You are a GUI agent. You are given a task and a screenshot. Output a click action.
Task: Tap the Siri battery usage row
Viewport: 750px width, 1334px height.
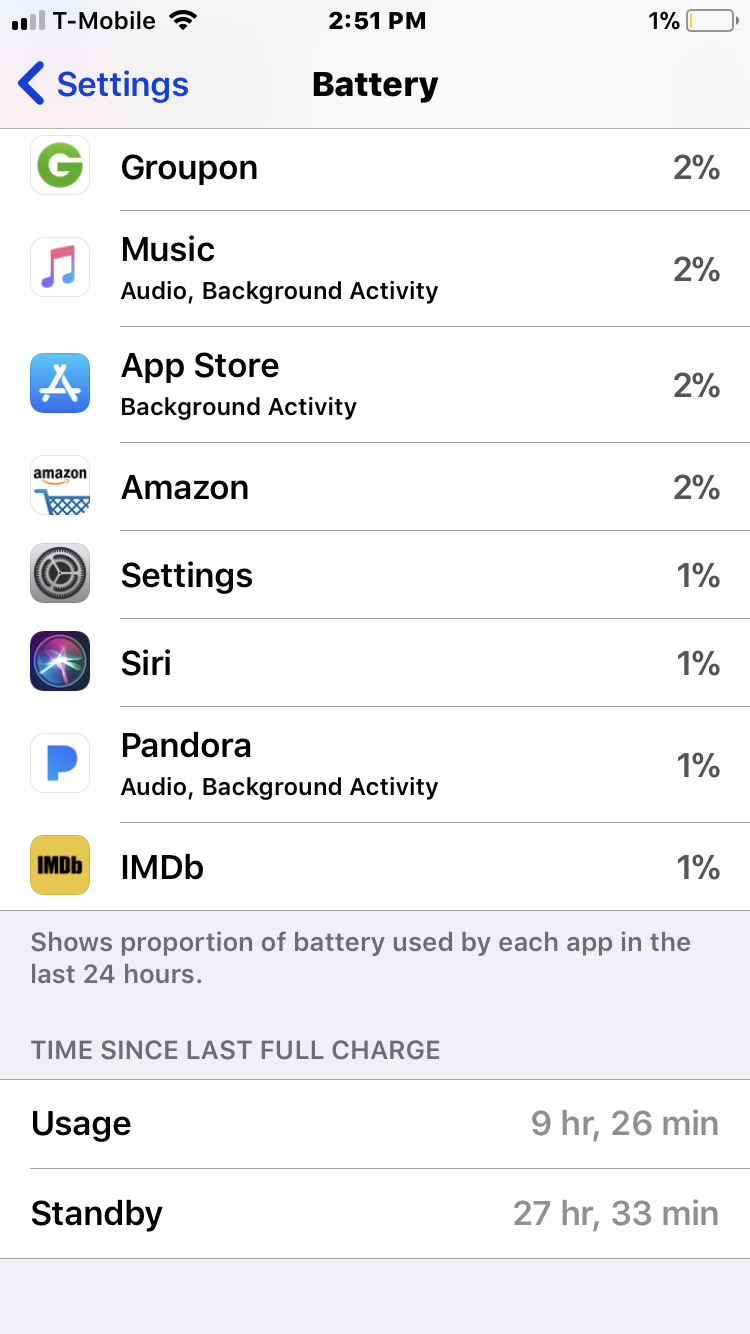(x=375, y=663)
